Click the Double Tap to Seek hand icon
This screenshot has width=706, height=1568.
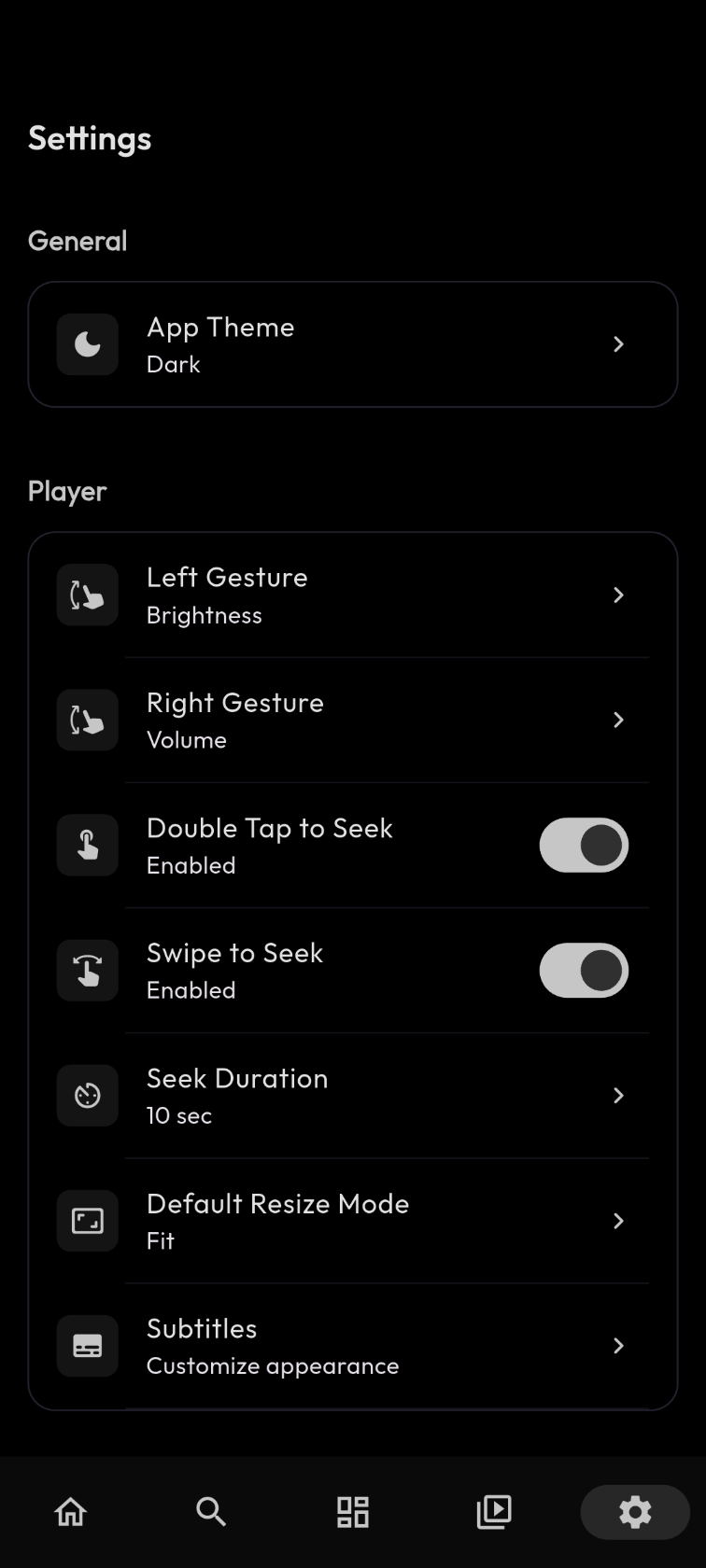pyautogui.click(x=86, y=845)
